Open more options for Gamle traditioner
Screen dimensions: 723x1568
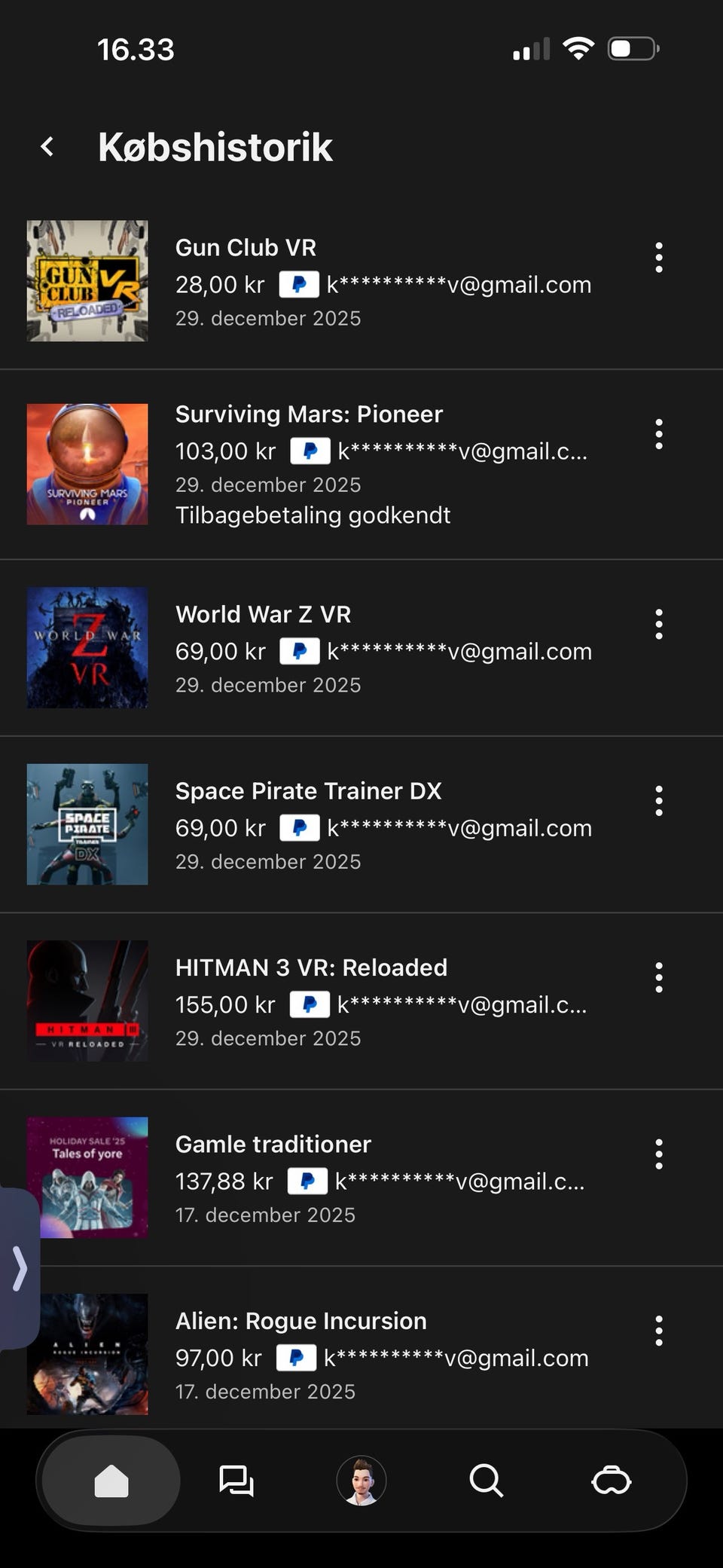tap(659, 1154)
